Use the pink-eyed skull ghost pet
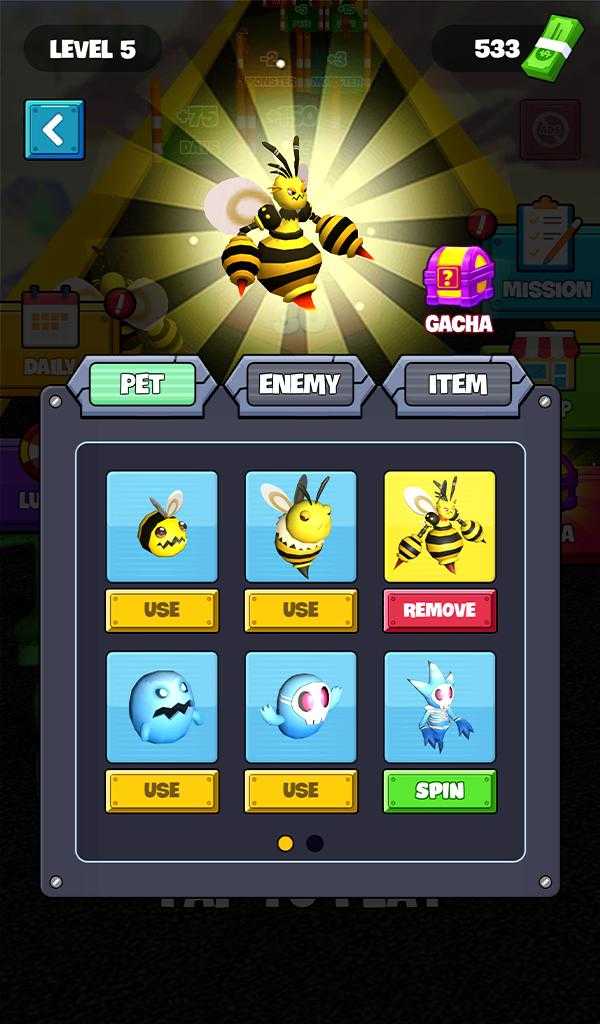600x1024 pixels. [x=301, y=790]
